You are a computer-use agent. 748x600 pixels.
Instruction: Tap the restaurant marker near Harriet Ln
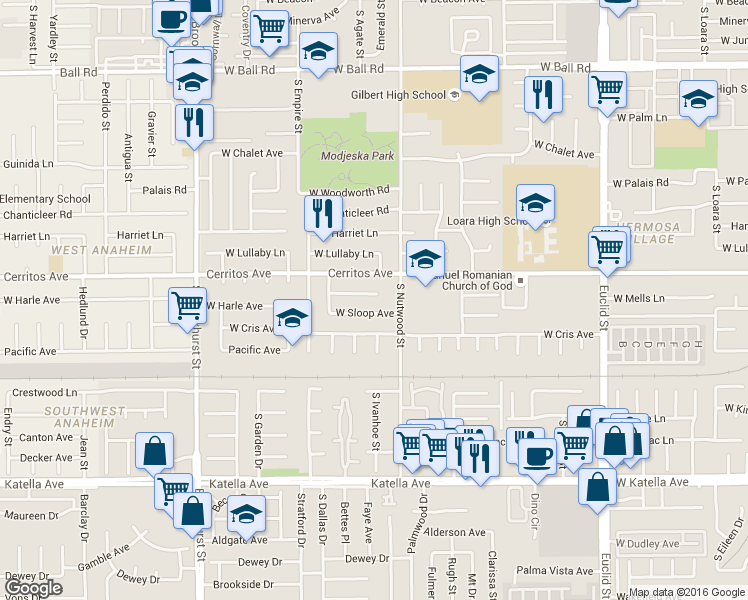click(x=322, y=214)
